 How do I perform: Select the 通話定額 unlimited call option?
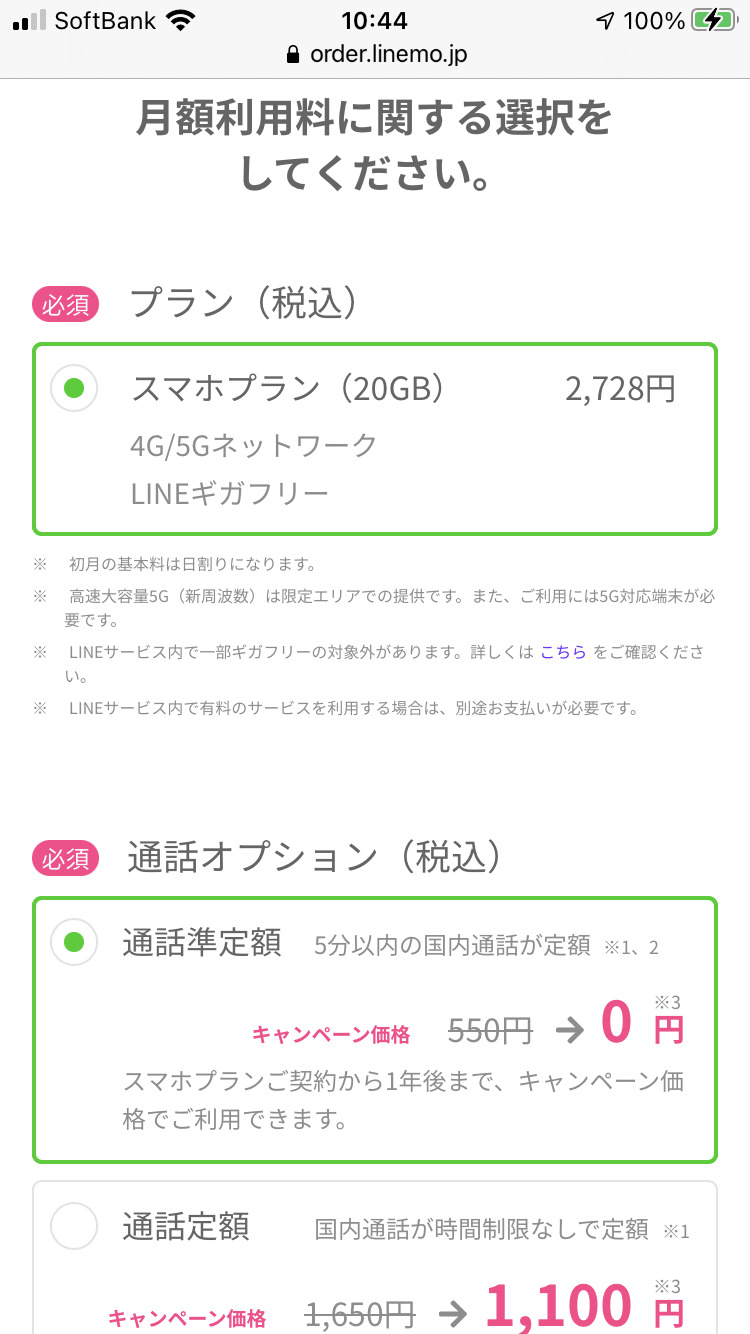pyautogui.click(x=74, y=1226)
